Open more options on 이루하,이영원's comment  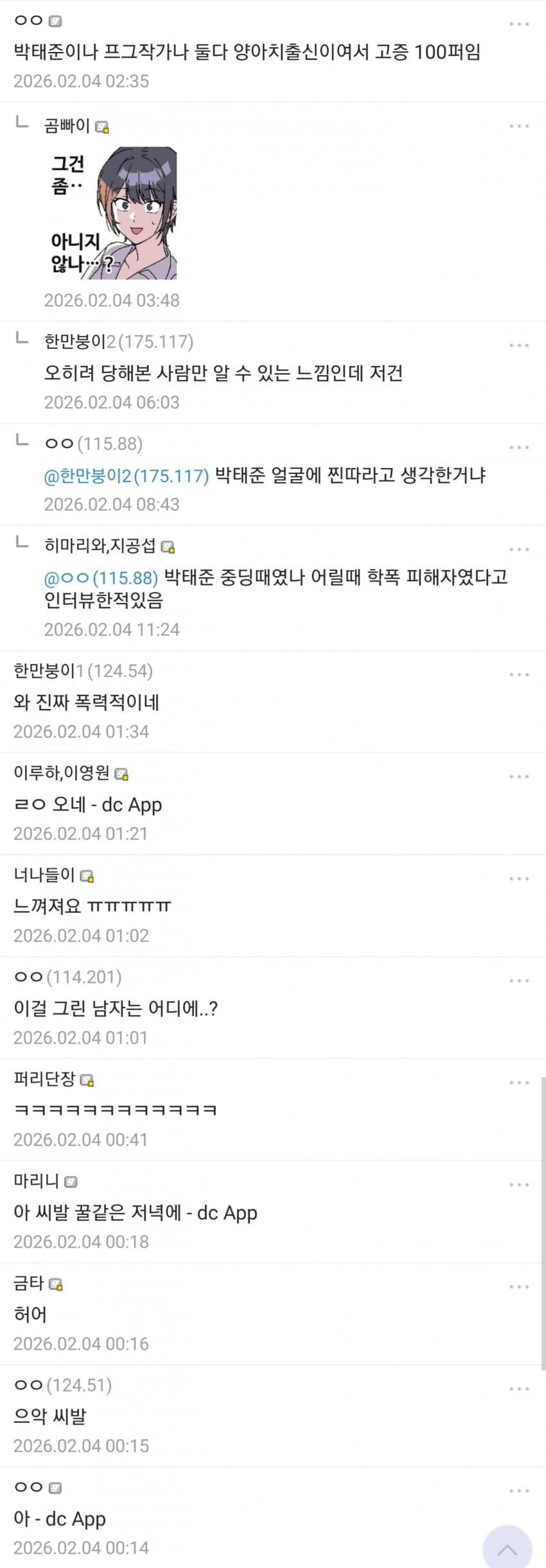(x=518, y=777)
